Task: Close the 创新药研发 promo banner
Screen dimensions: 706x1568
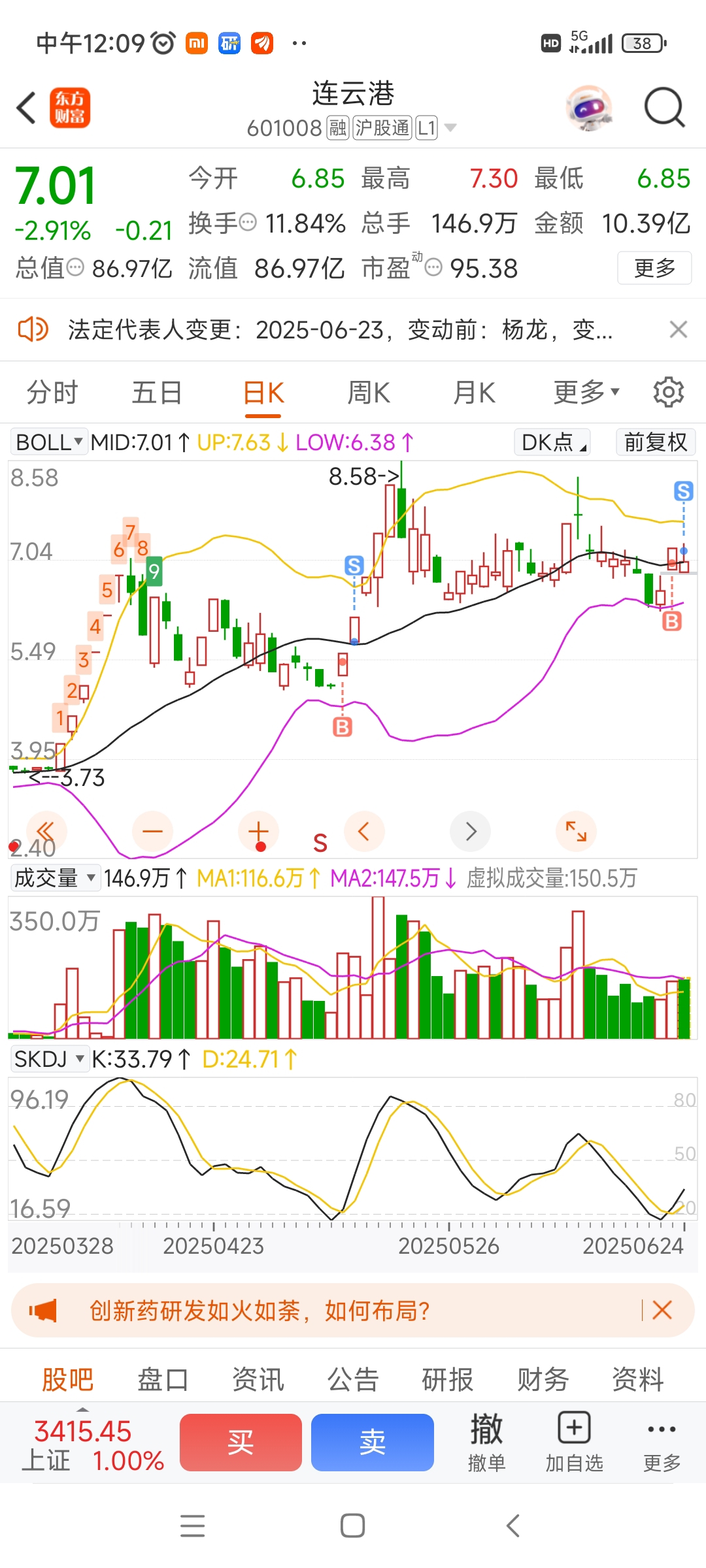Action: (662, 1310)
